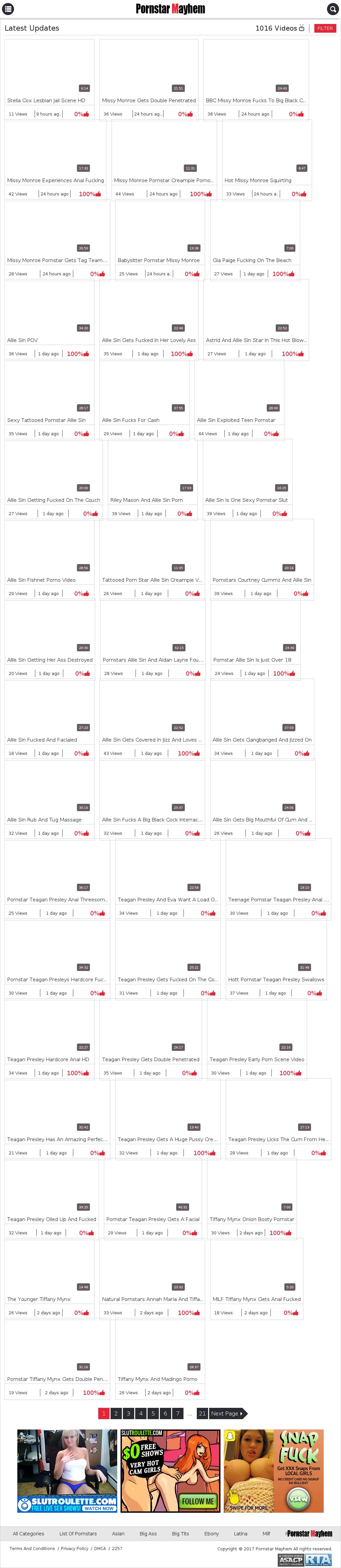Open the hamburger menu icon
Image resolution: width=341 pixels, height=1568 pixels.
[8, 9]
